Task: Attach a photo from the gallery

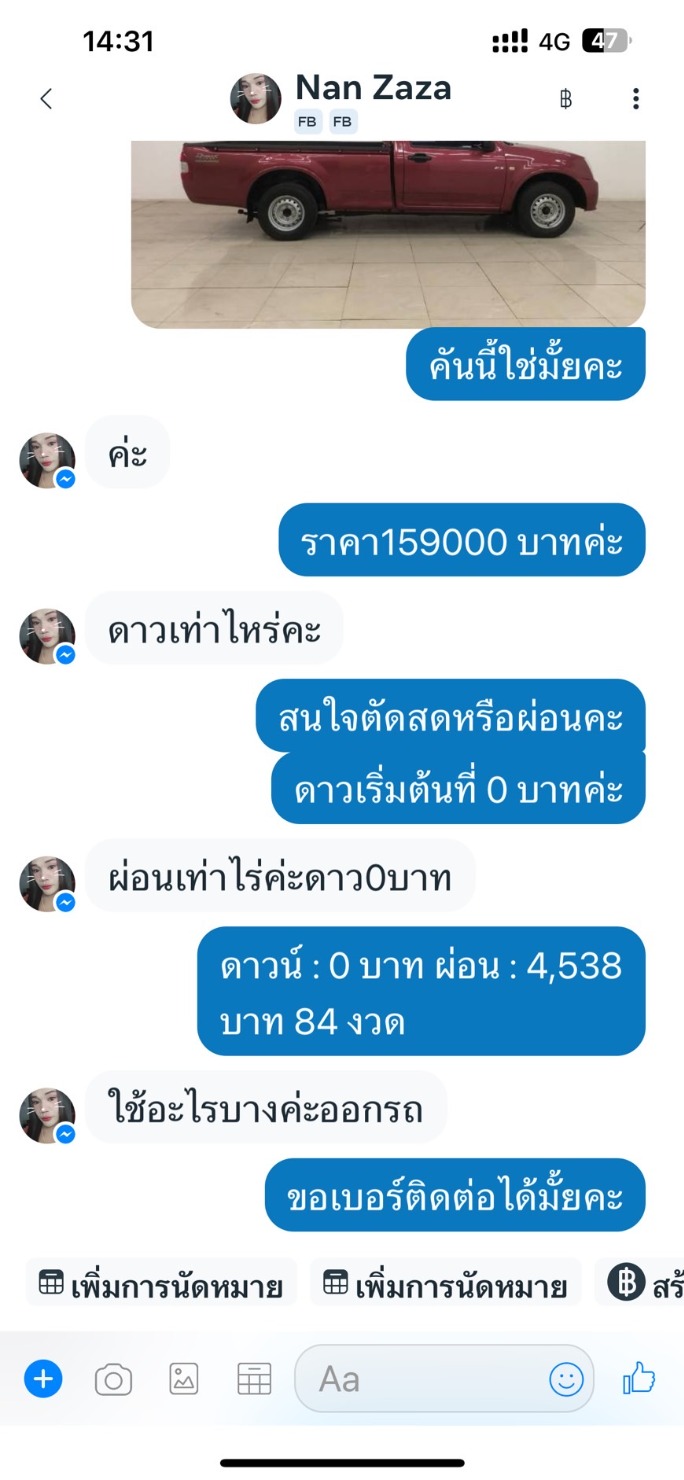Action: [183, 1380]
